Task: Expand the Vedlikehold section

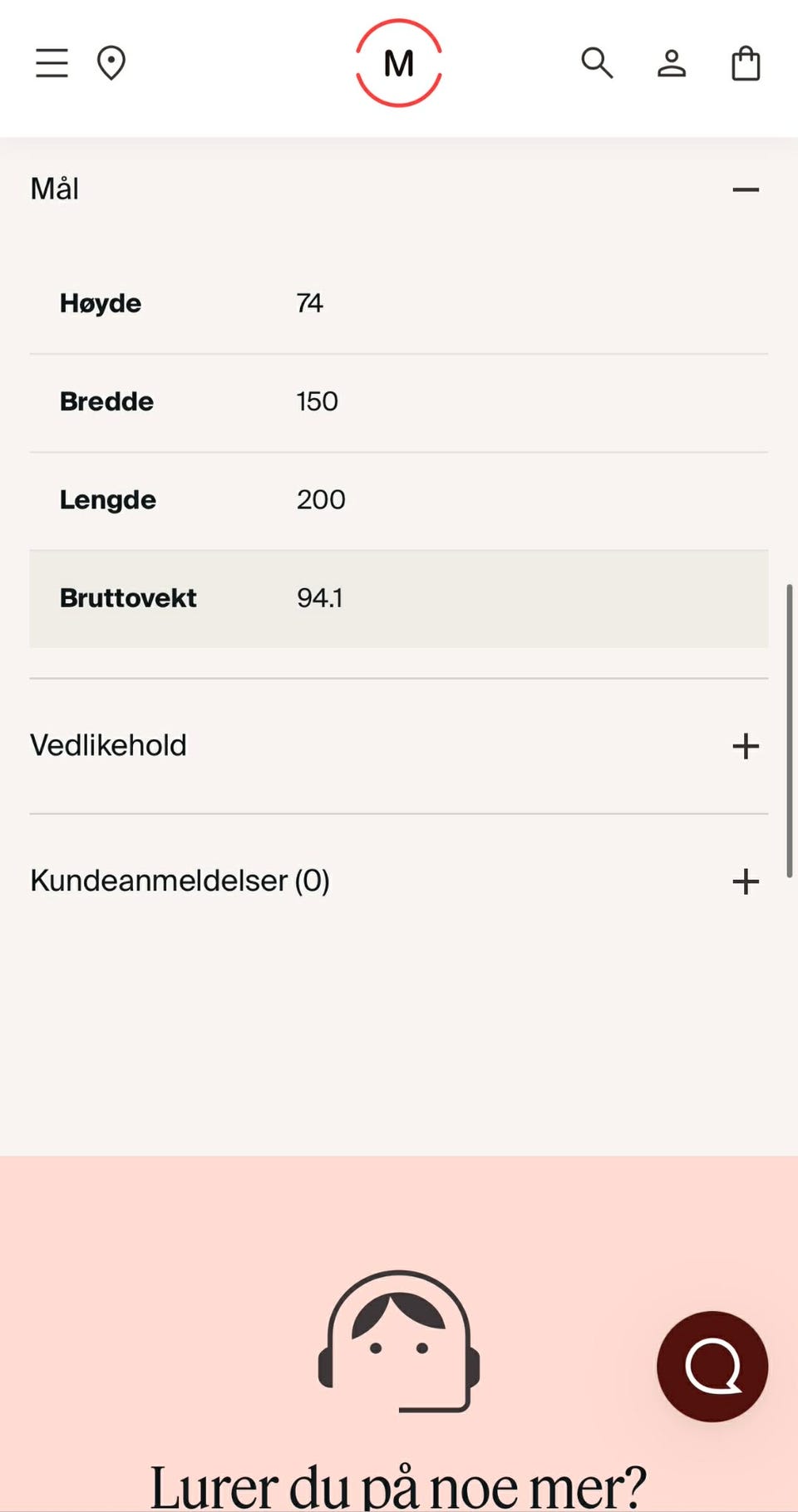Action: tap(746, 746)
